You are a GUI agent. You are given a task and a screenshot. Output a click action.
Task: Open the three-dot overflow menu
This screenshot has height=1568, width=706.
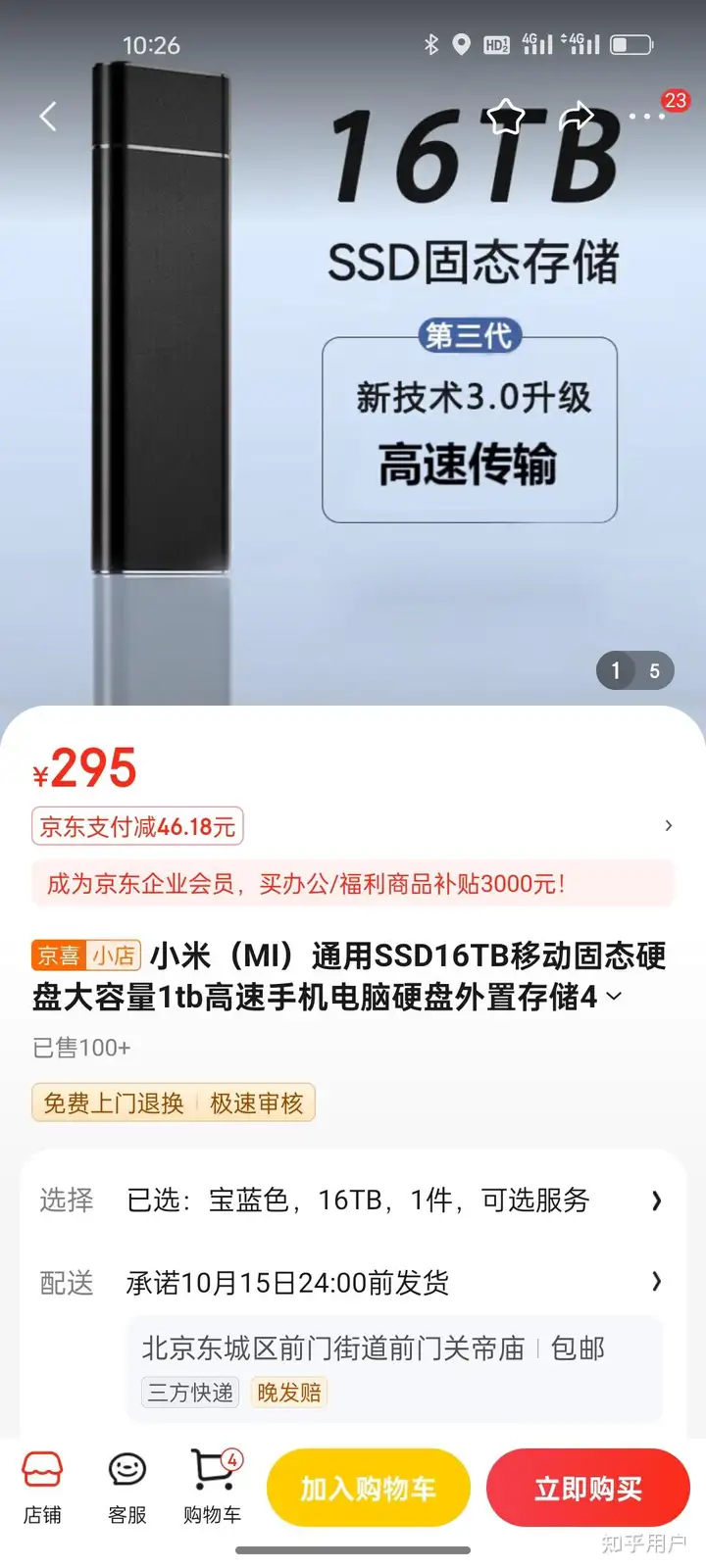tap(646, 117)
